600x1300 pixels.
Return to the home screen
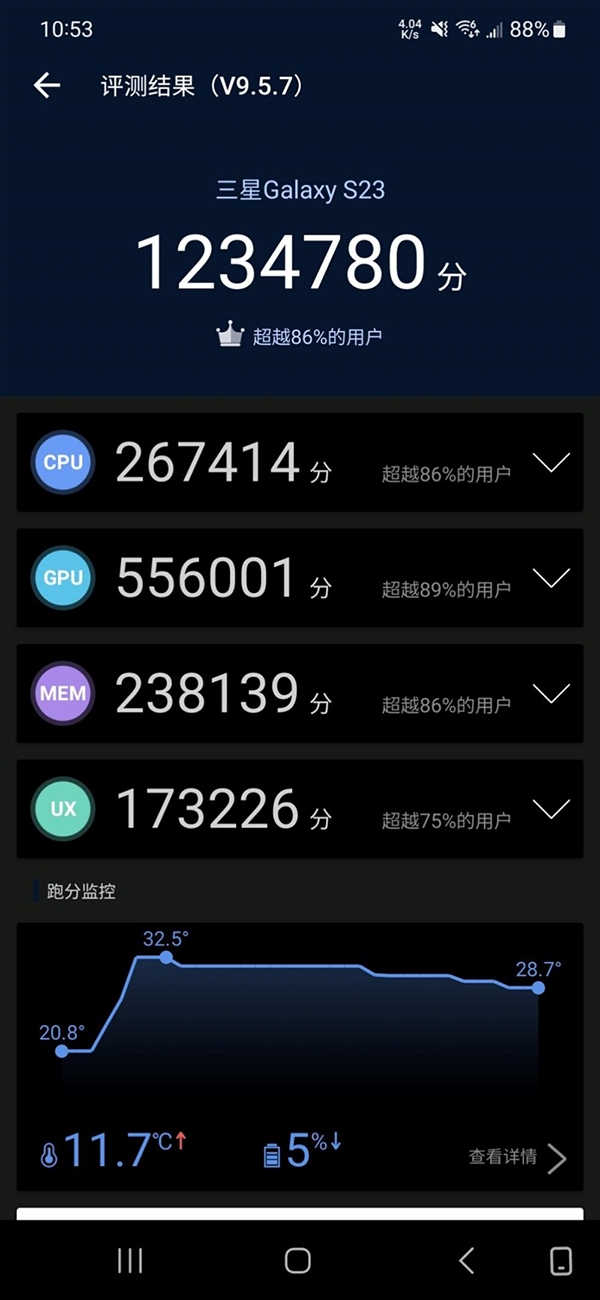pos(298,1260)
